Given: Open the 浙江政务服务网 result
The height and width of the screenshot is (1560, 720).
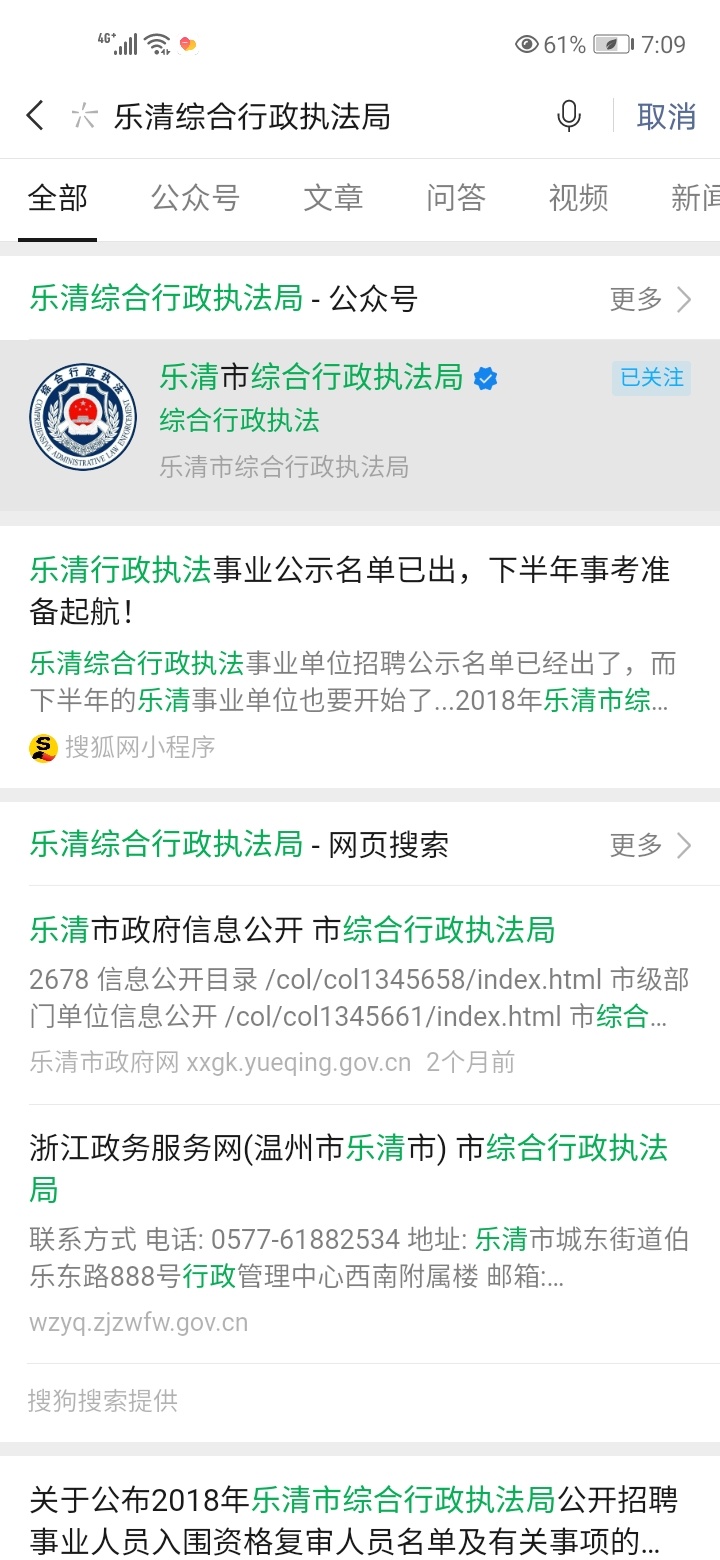Looking at the screenshot, I should tap(360, 1233).
